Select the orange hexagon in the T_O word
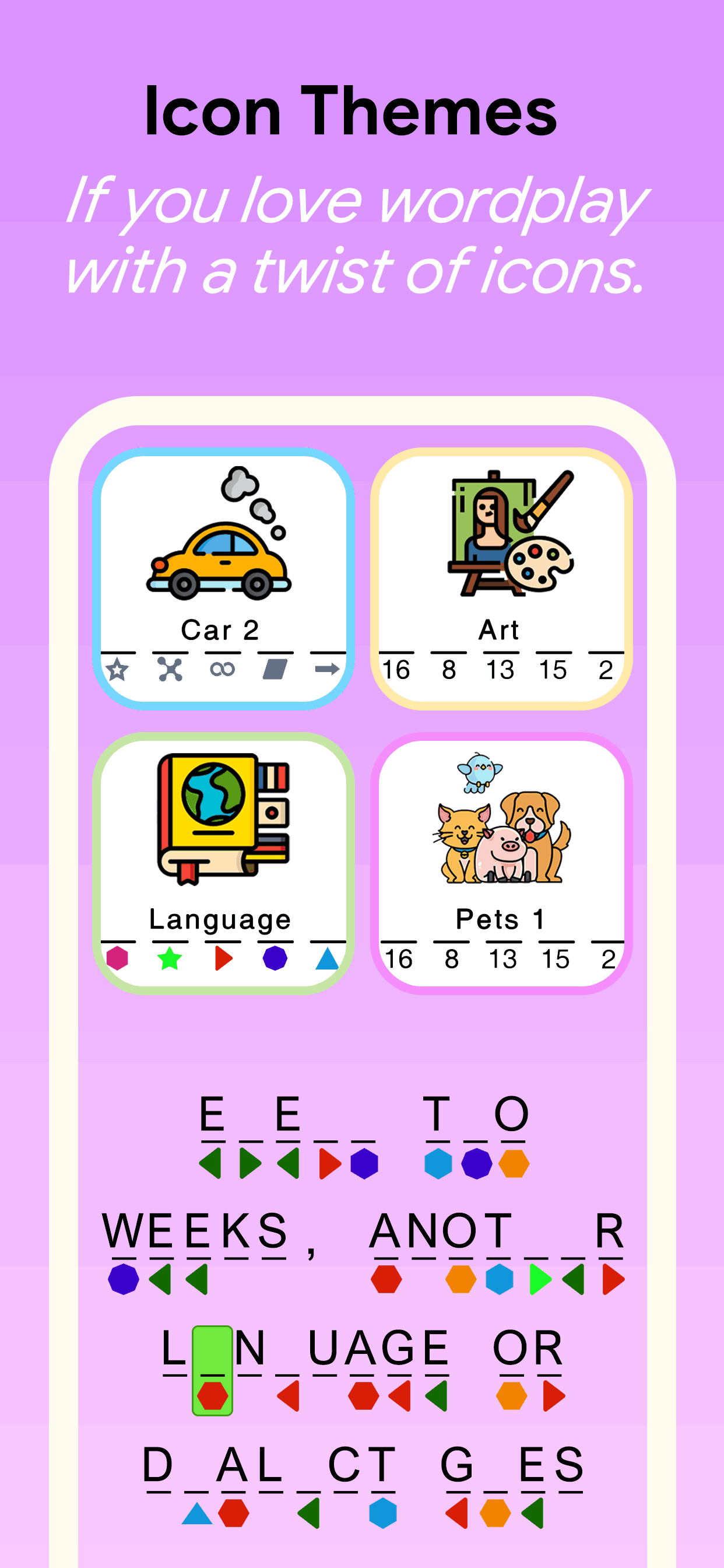 point(515,1163)
